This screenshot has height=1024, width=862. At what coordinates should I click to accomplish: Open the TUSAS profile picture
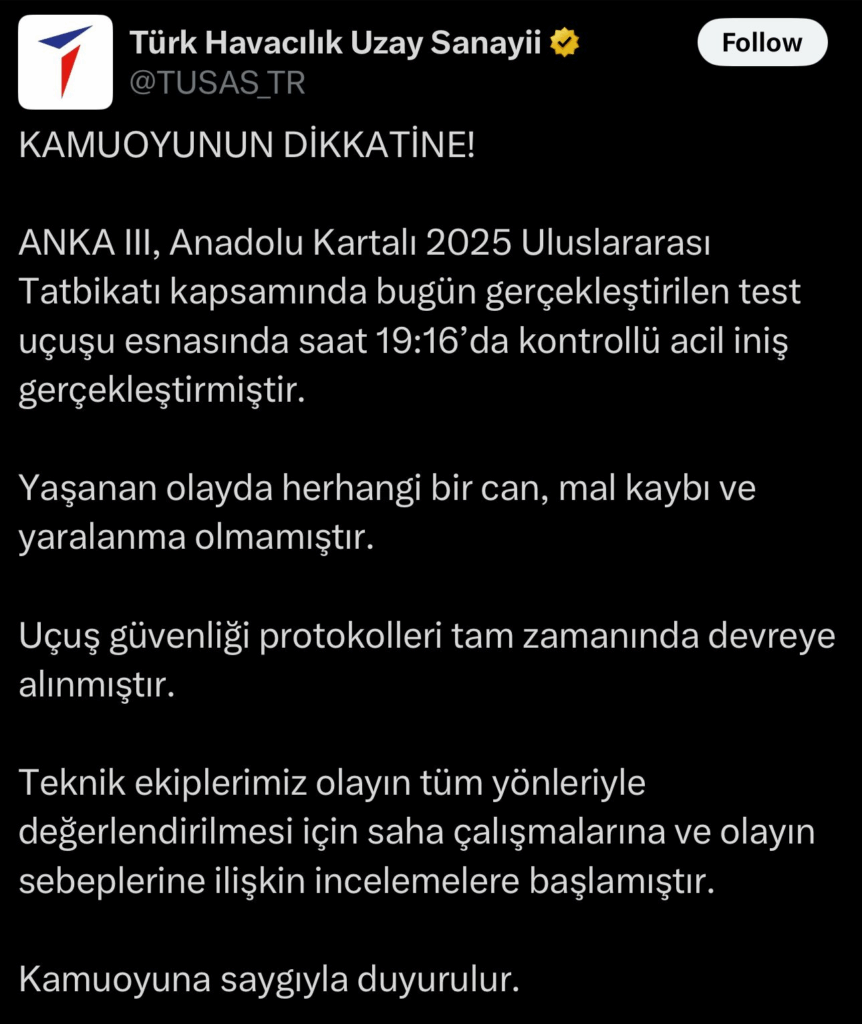coord(66,62)
